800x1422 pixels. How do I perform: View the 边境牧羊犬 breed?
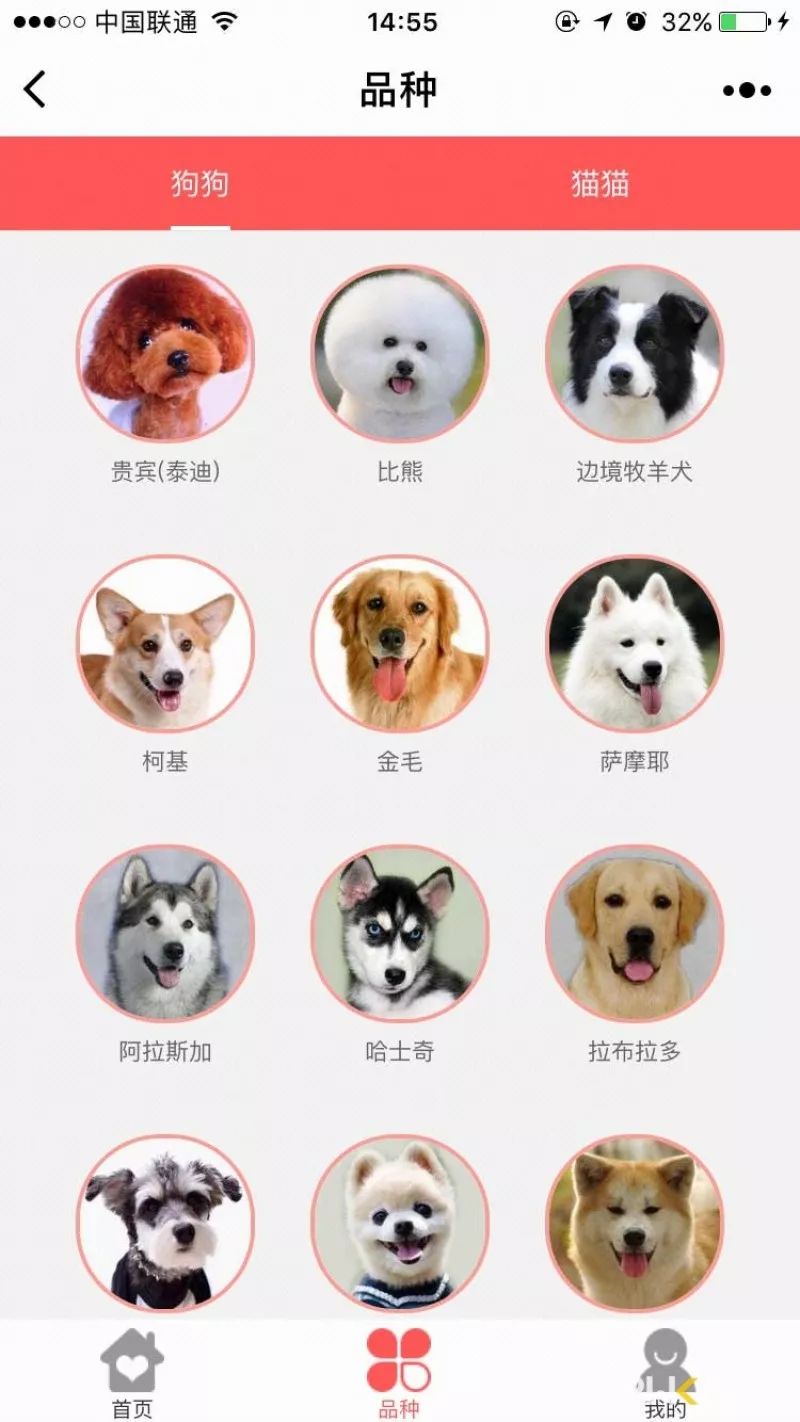[634, 353]
